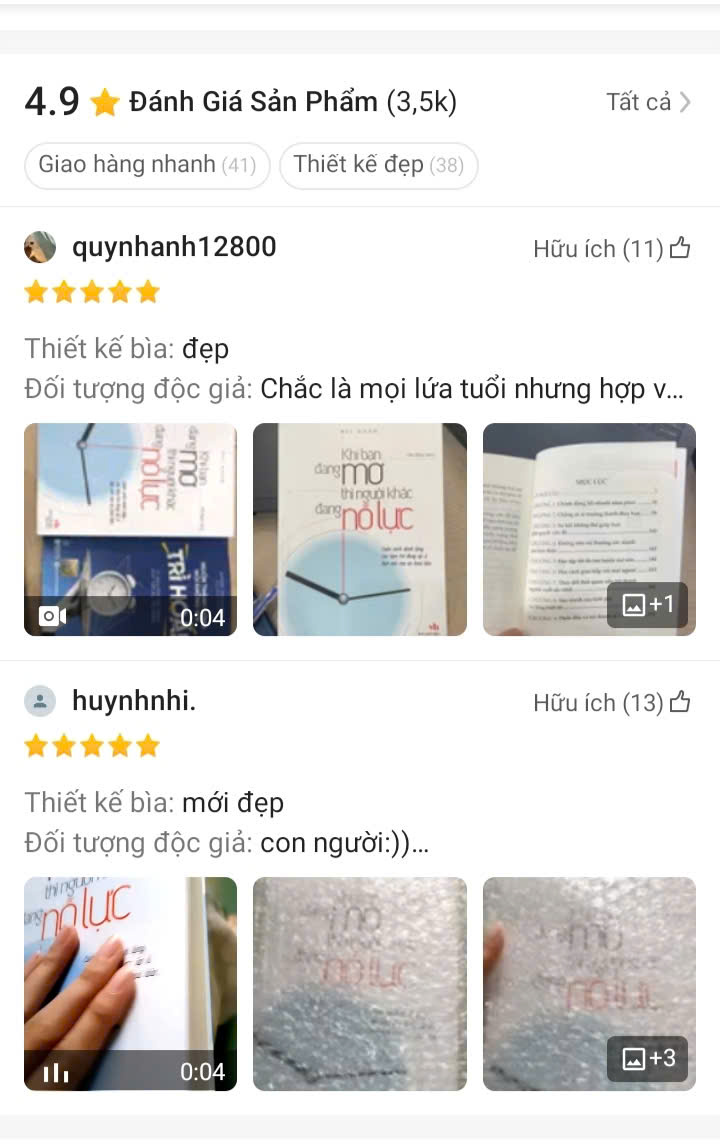
Task: Open quynhanh12800's photo showing +1 more
Action: click(589, 529)
